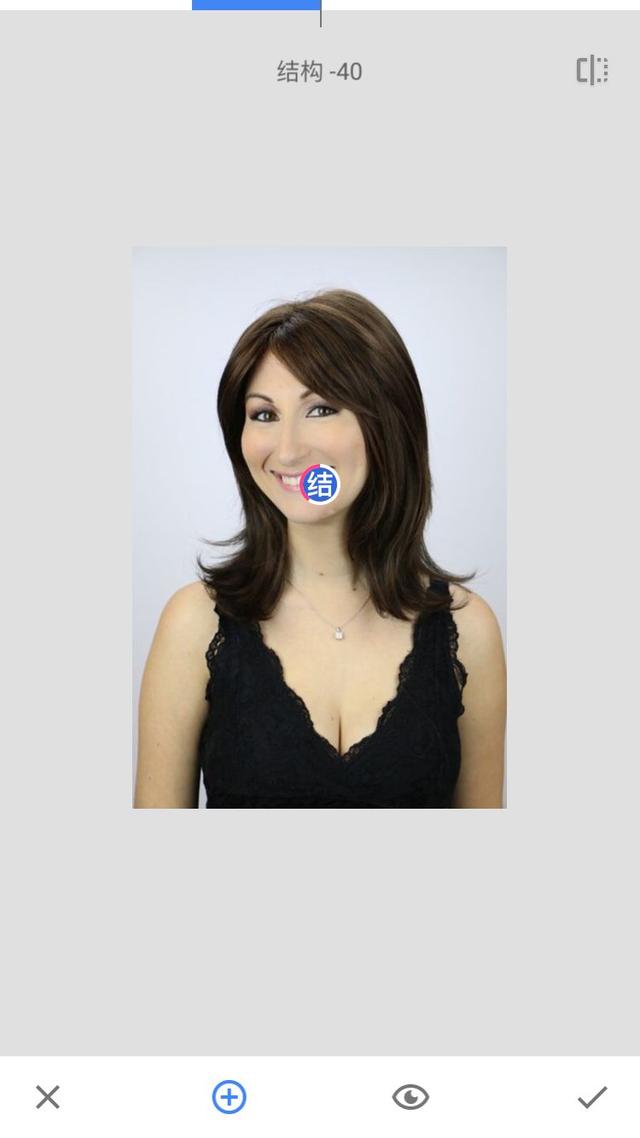Add a new control point
Viewport: 640px width, 1138px height.
click(229, 1097)
